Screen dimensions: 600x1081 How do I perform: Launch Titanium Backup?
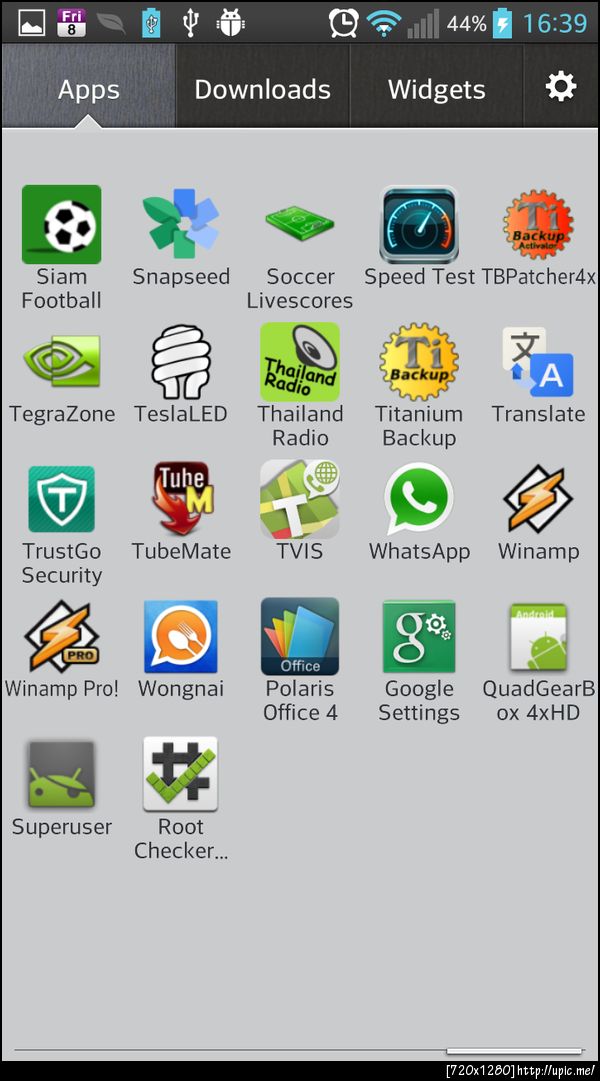coord(419,361)
